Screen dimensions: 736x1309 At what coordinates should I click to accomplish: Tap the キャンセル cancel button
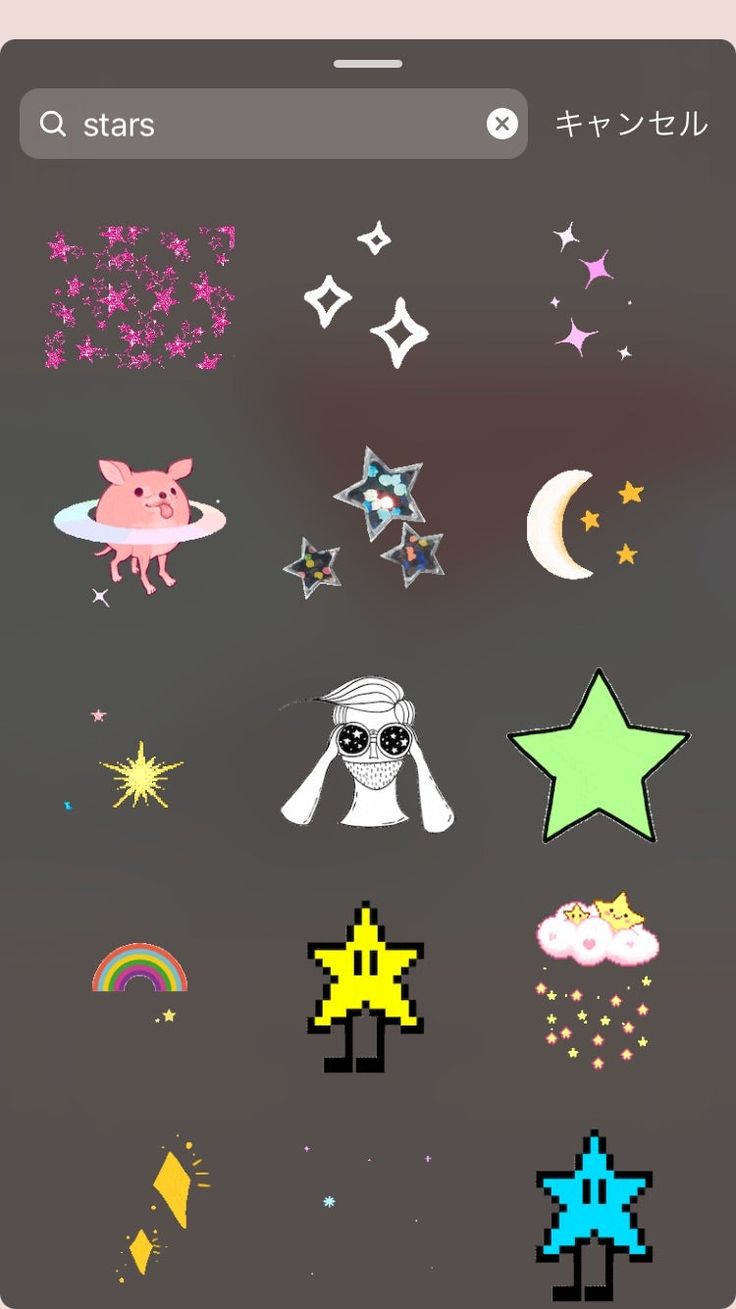point(631,124)
